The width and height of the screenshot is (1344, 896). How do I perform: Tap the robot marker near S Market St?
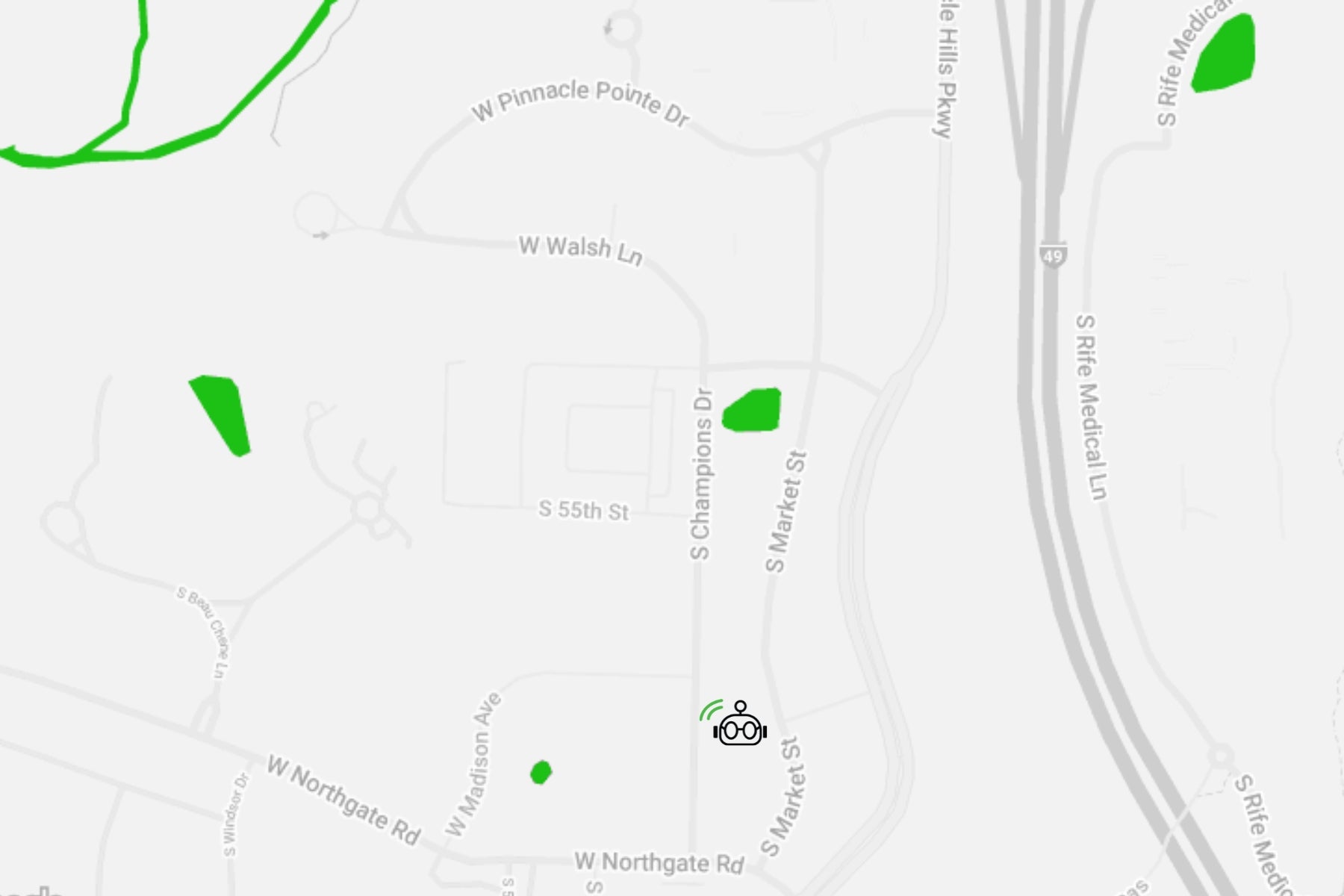pyautogui.click(x=739, y=726)
